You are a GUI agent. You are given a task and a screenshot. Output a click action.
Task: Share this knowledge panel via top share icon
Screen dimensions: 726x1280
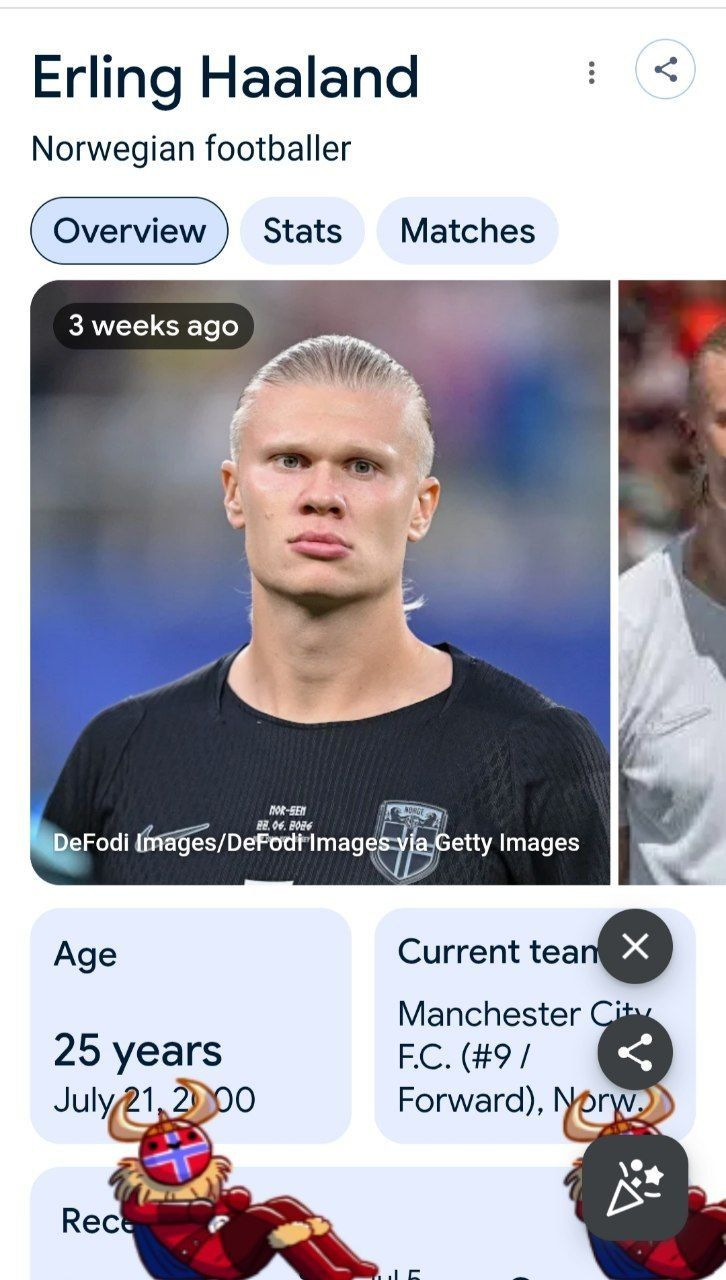(665, 69)
